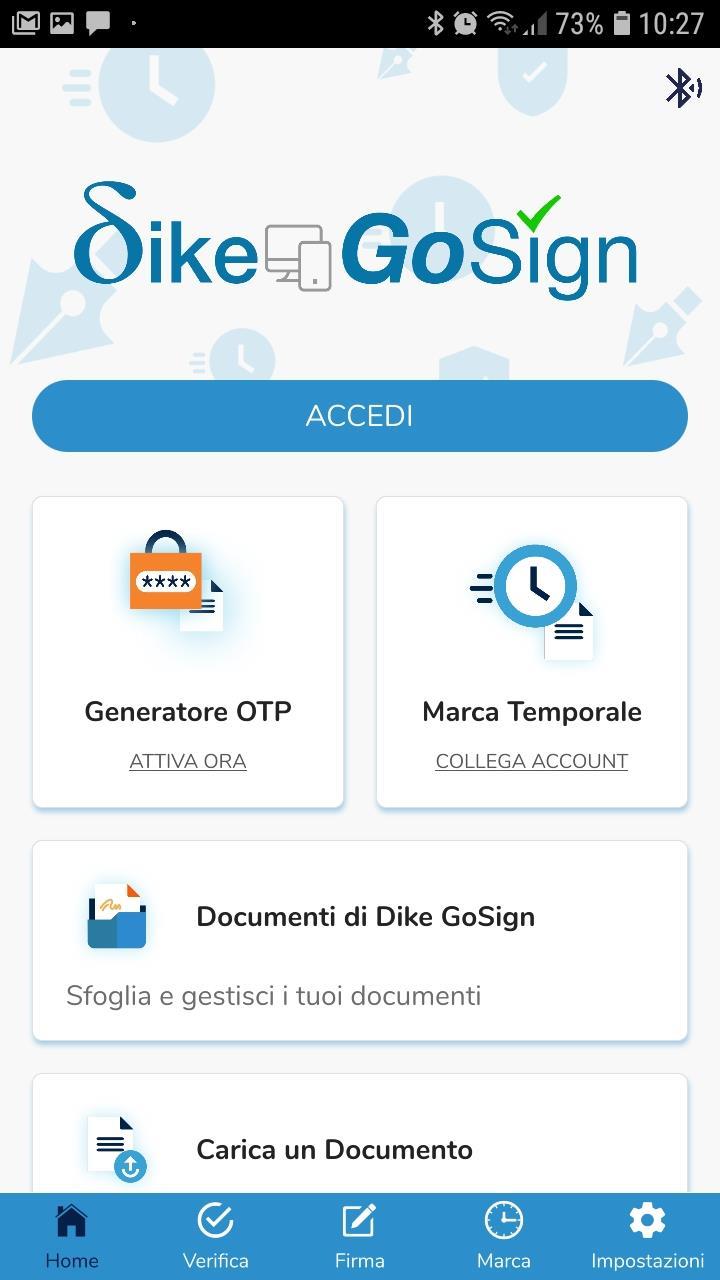Open the Firma tab
This screenshot has width=720, height=1280.
tap(360, 1236)
